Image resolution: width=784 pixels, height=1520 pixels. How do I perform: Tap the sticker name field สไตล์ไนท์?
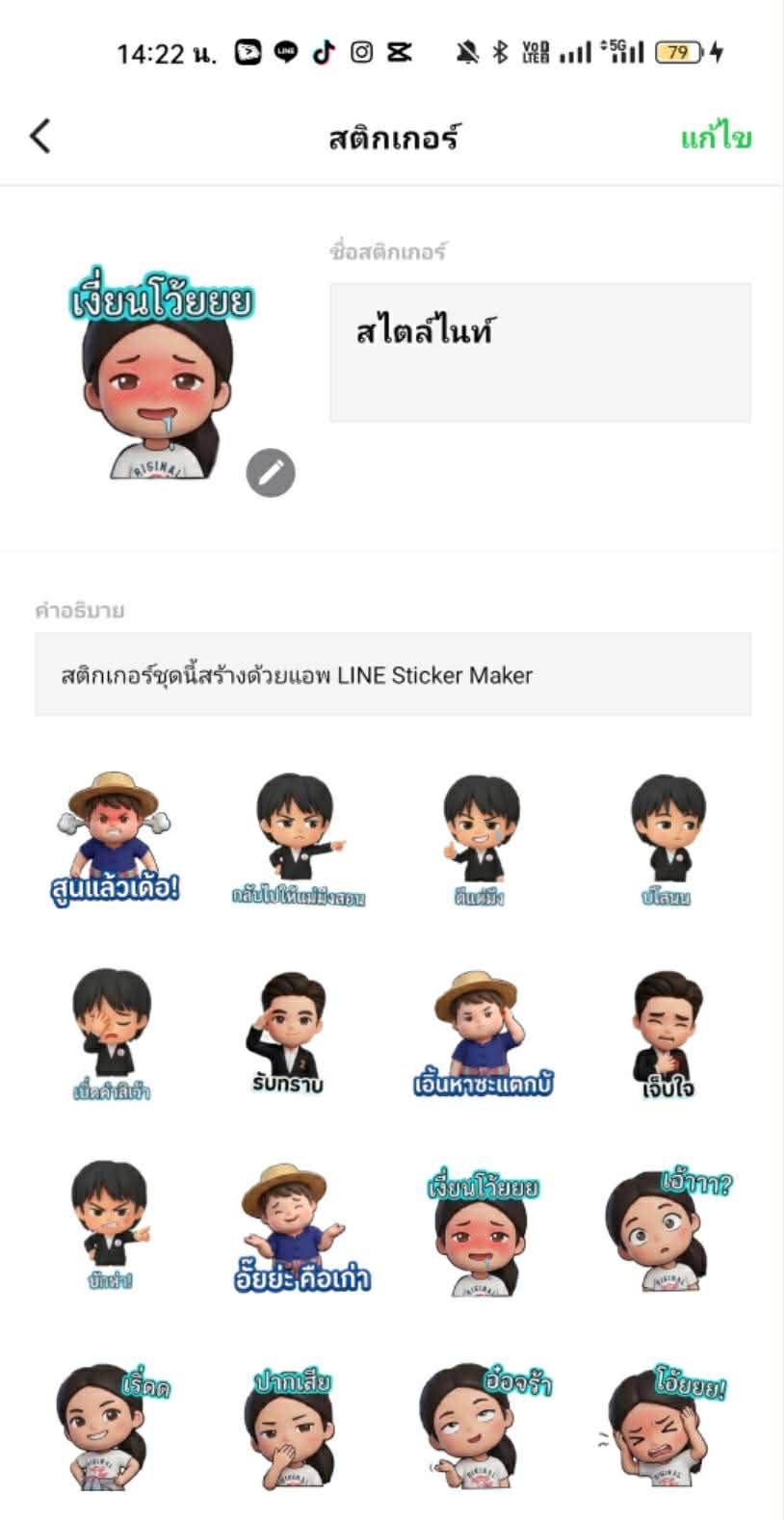coord(539,353)
